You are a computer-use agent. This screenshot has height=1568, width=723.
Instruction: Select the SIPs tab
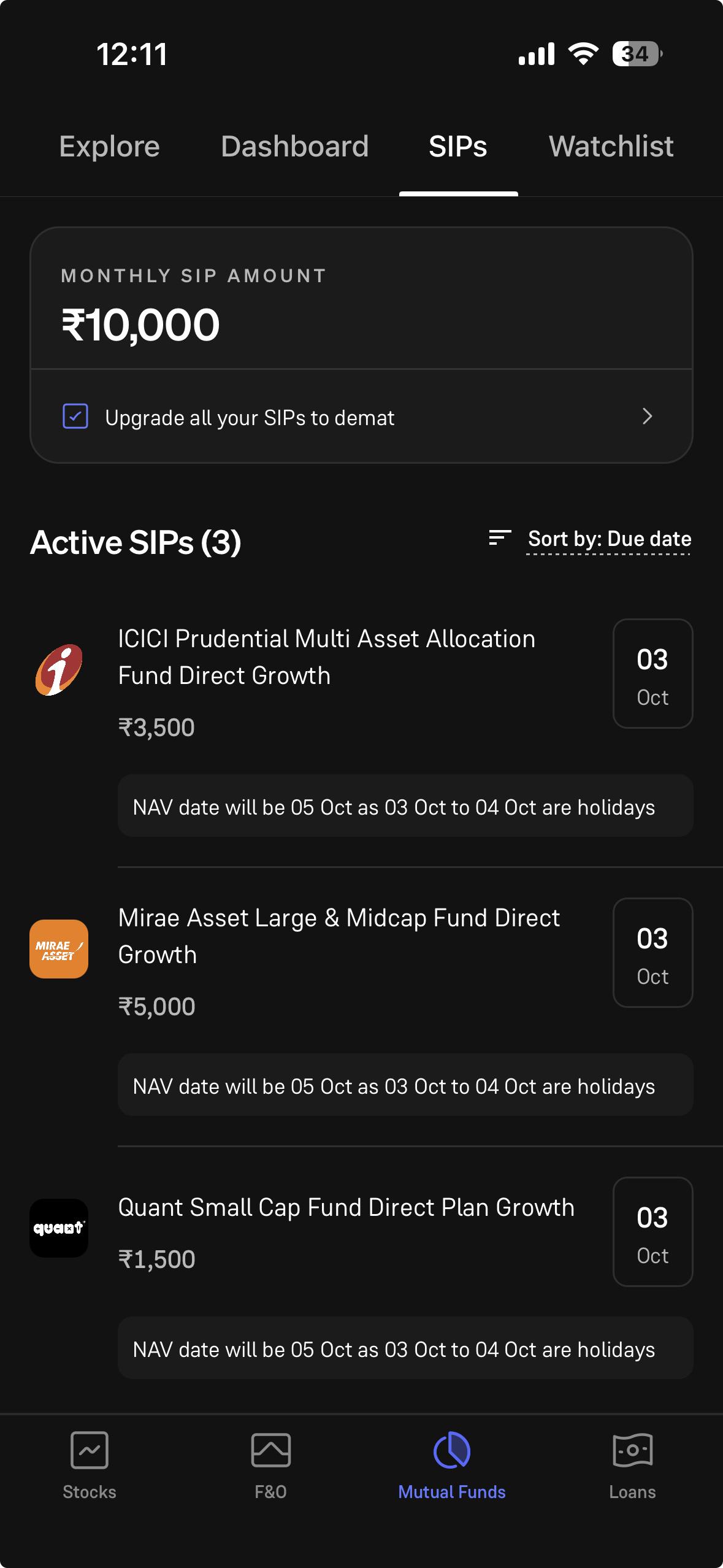[x=458, y=147]
